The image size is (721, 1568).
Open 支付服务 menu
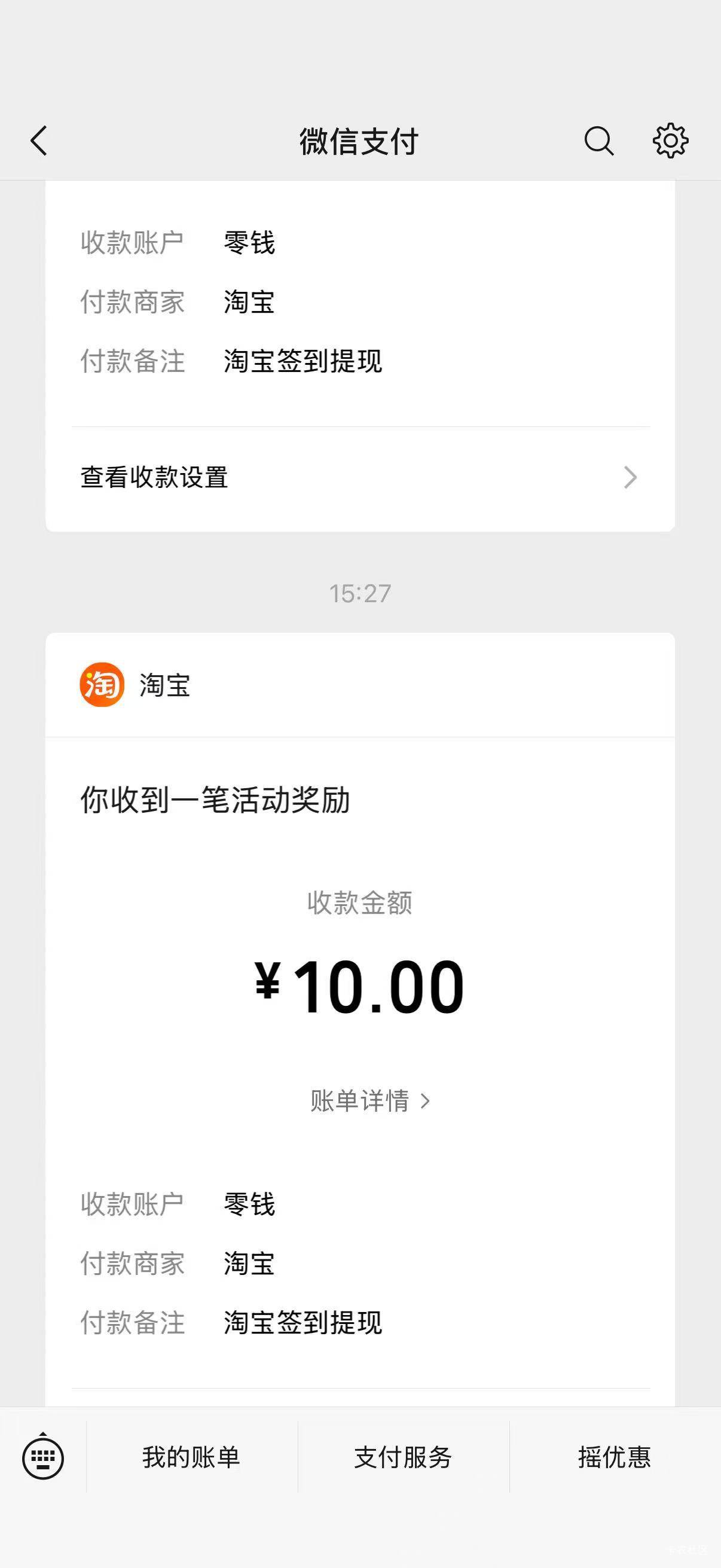(403, 1458)
